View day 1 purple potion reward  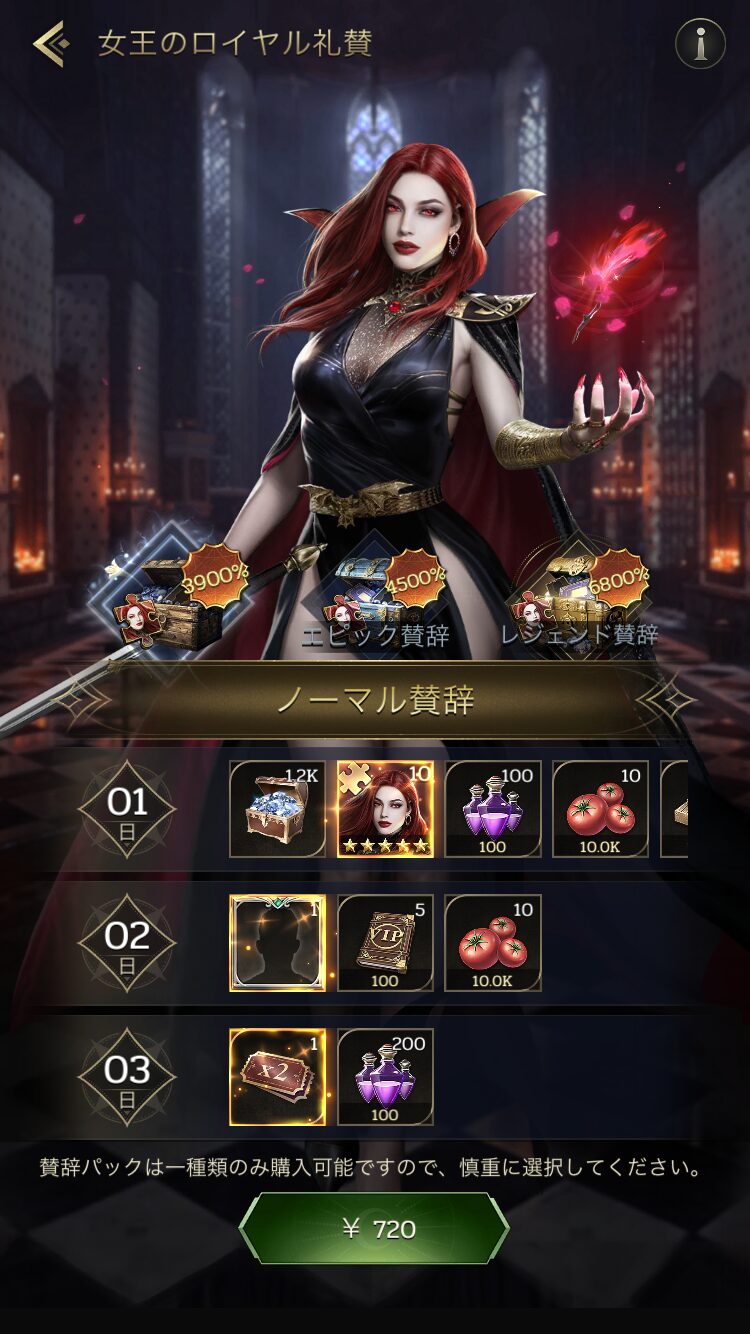tap(493, 809)
